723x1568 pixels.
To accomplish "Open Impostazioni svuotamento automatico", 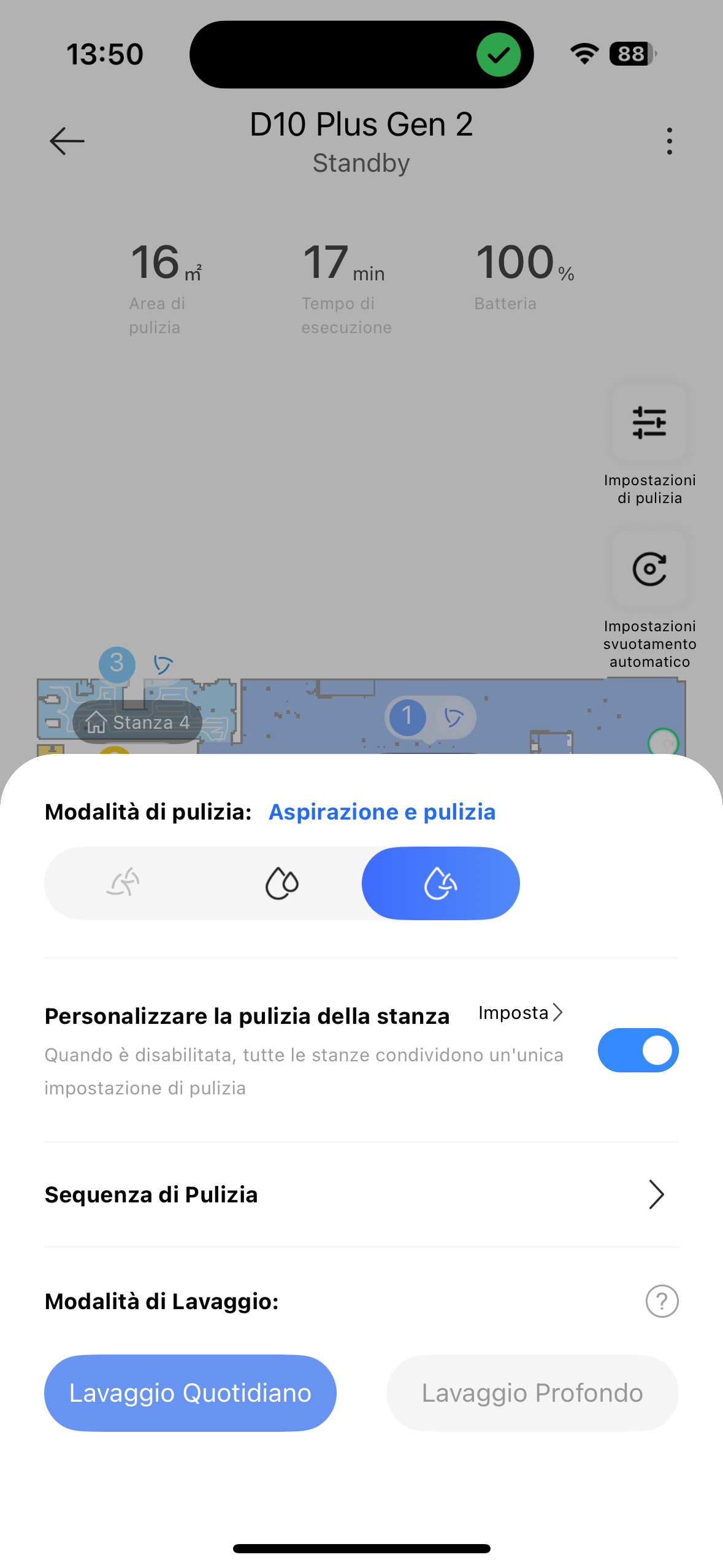I will point(649,569).
